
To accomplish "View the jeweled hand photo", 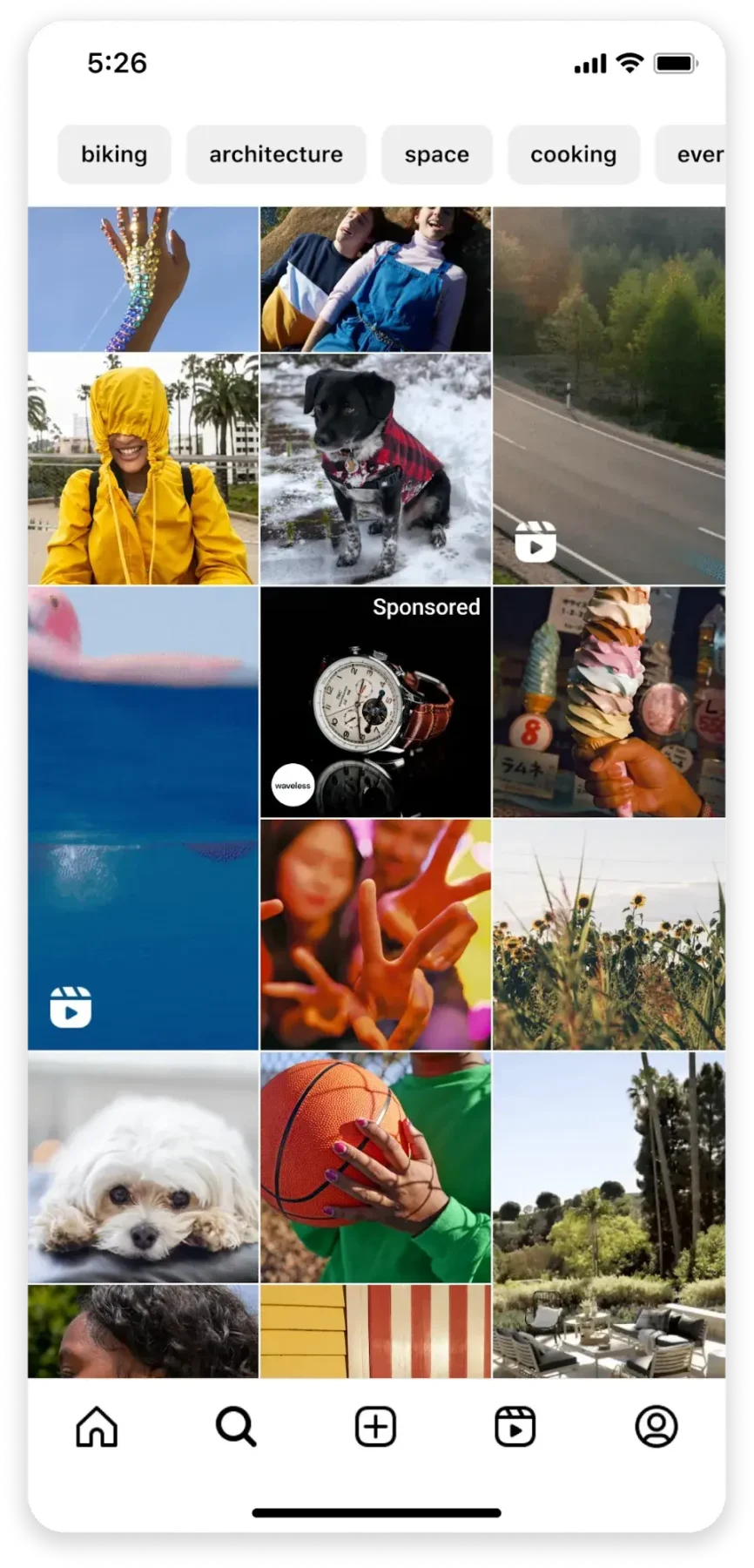I will [x=143, y=279].
